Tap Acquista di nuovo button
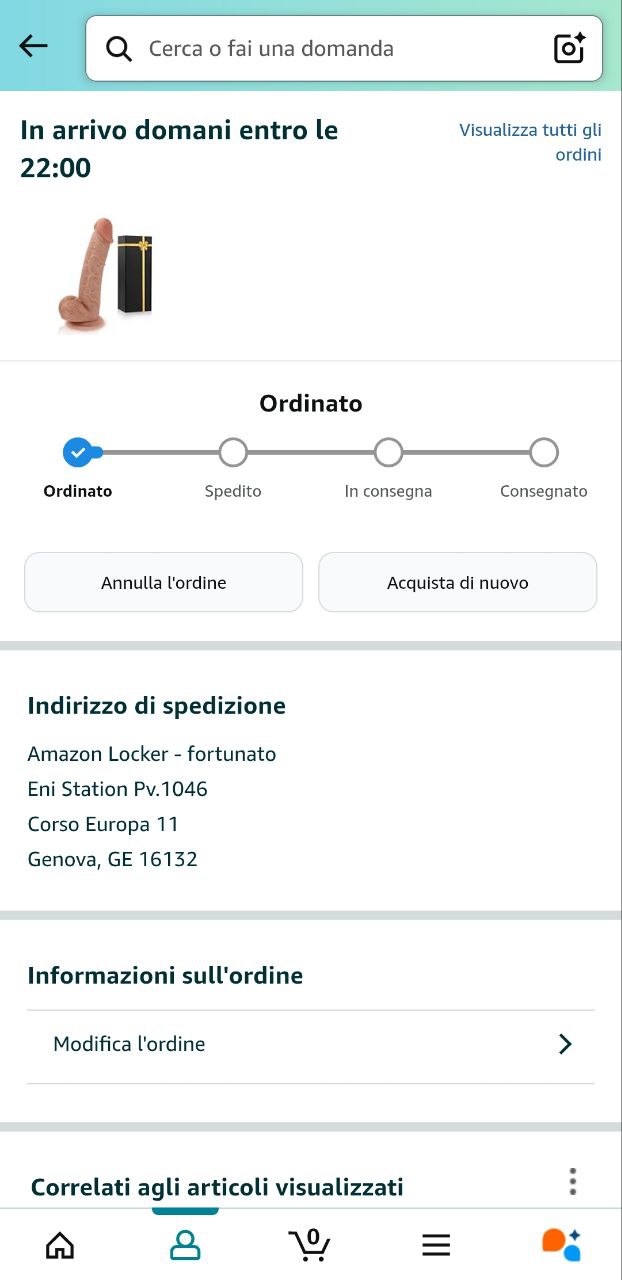Viewport: 622px width, 1280px height. (x=457, y=582)
